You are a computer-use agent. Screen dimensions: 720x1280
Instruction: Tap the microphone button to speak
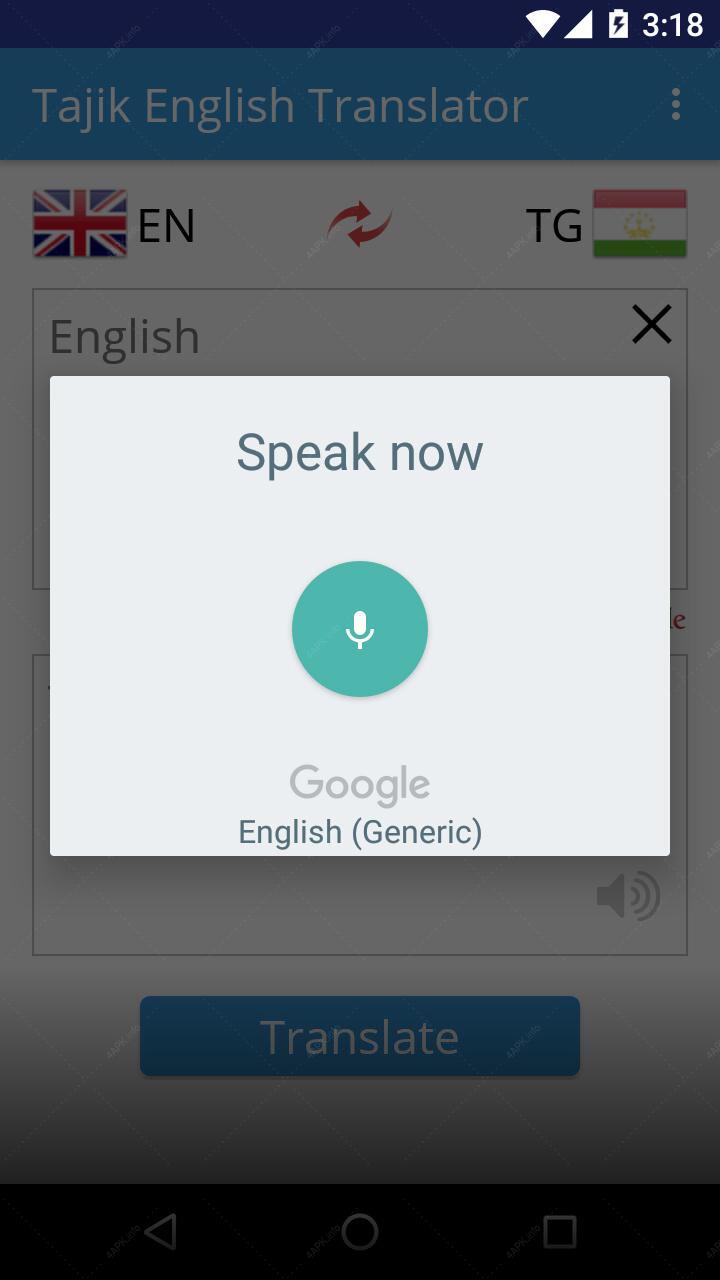pos(360,629)
